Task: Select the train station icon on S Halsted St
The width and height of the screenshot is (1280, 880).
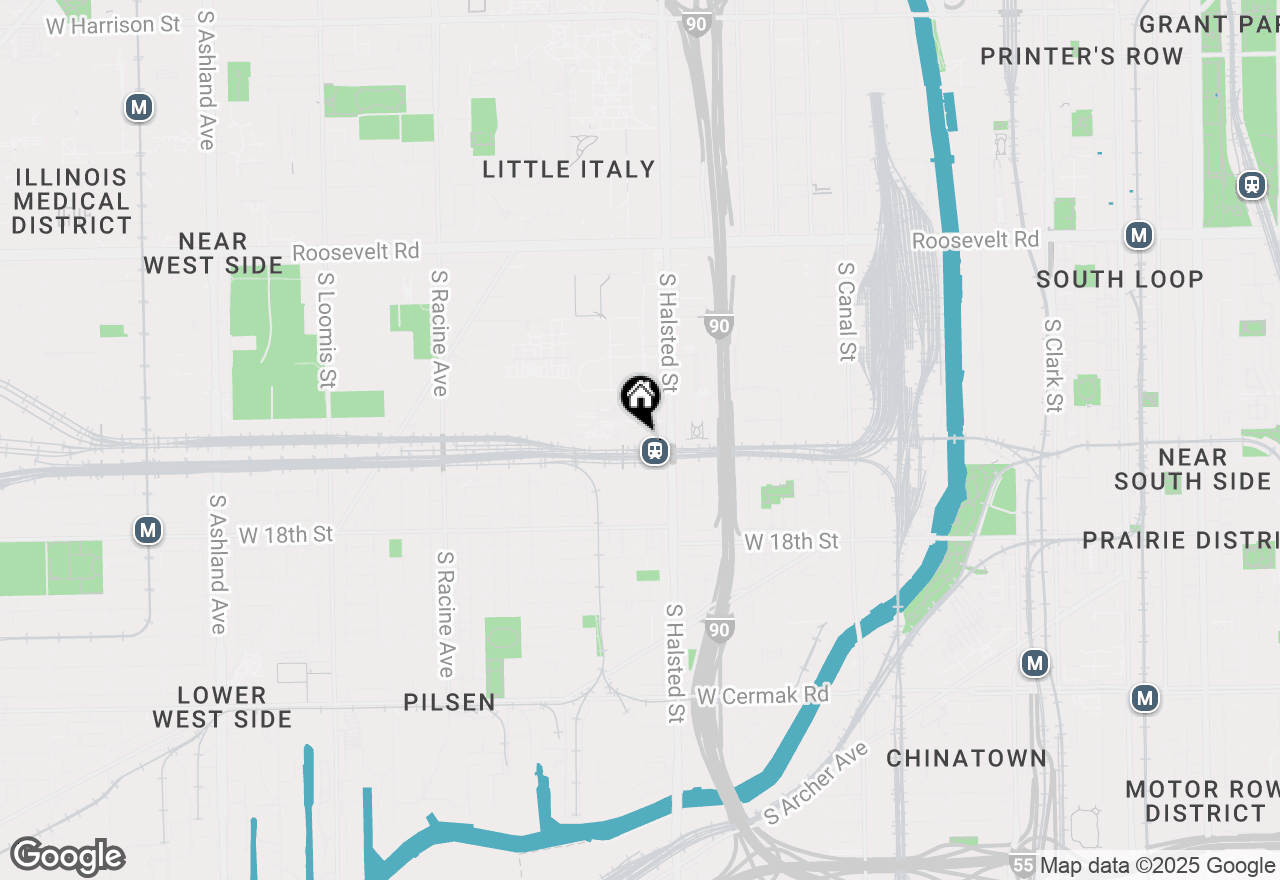Action: pos(655,452)
